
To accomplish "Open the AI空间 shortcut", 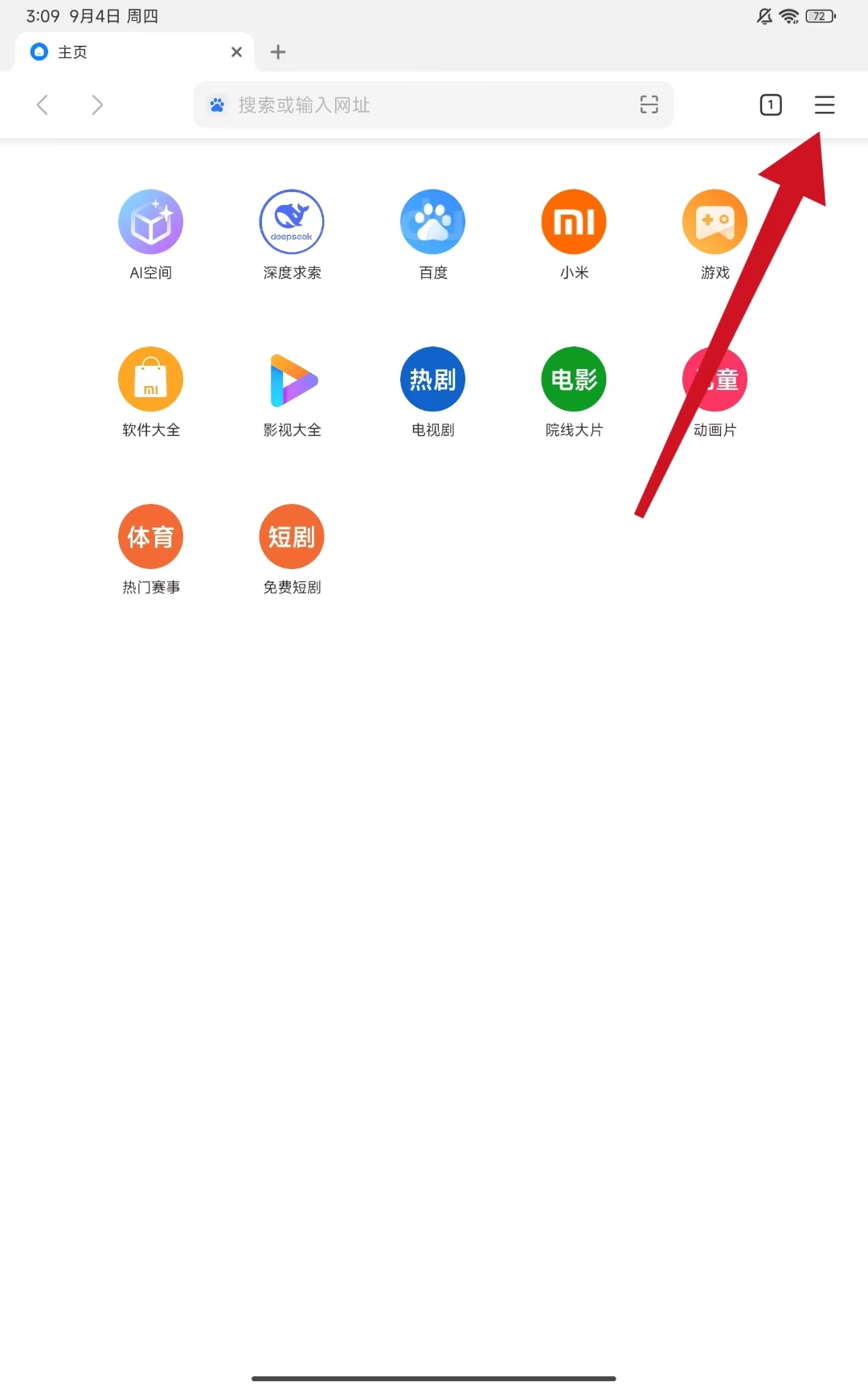I will (150, 223).
